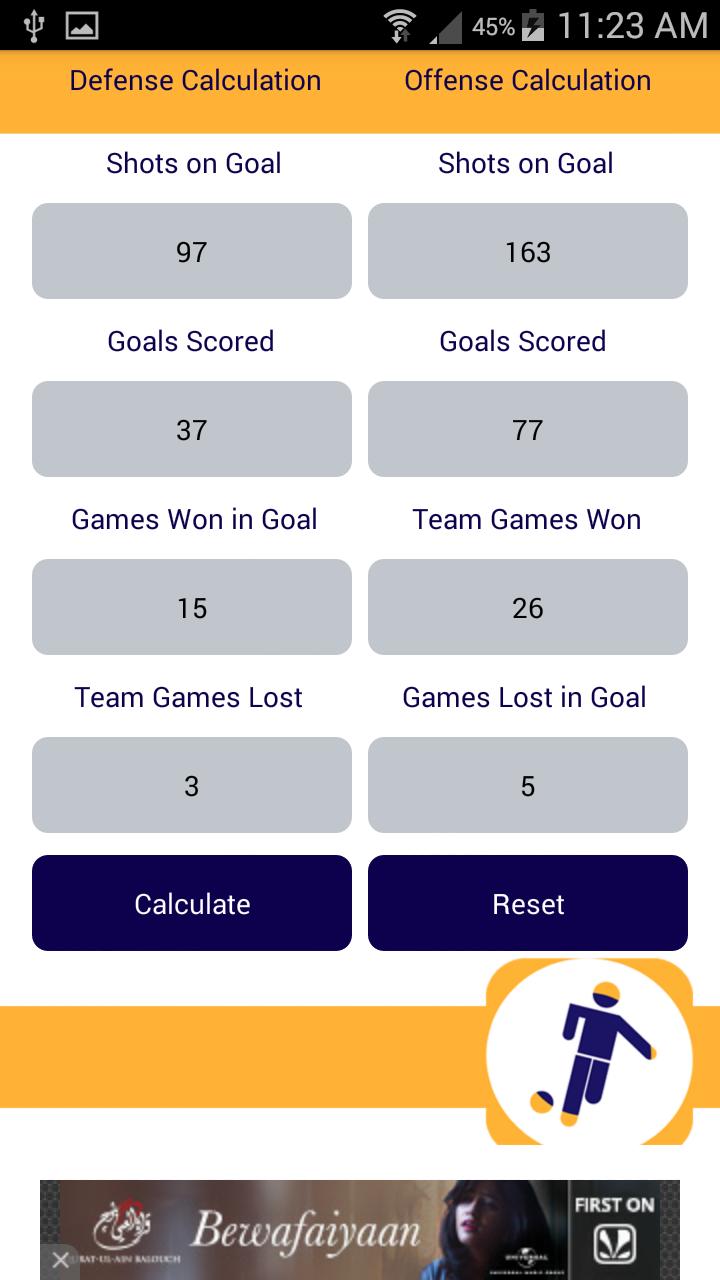Edit the Team Games Lost field
720x1280 pixels.
(x=192, y=785)
